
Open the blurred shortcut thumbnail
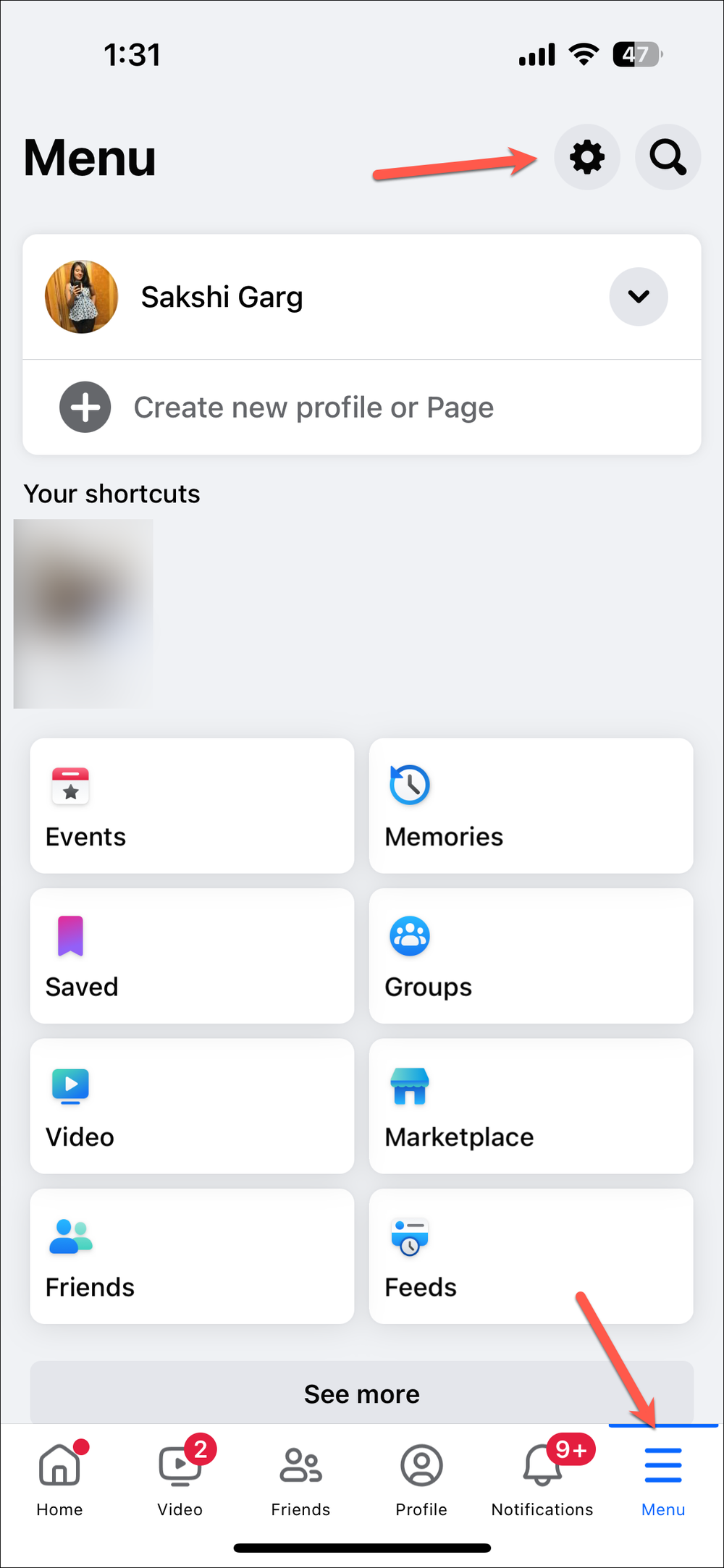83,612
